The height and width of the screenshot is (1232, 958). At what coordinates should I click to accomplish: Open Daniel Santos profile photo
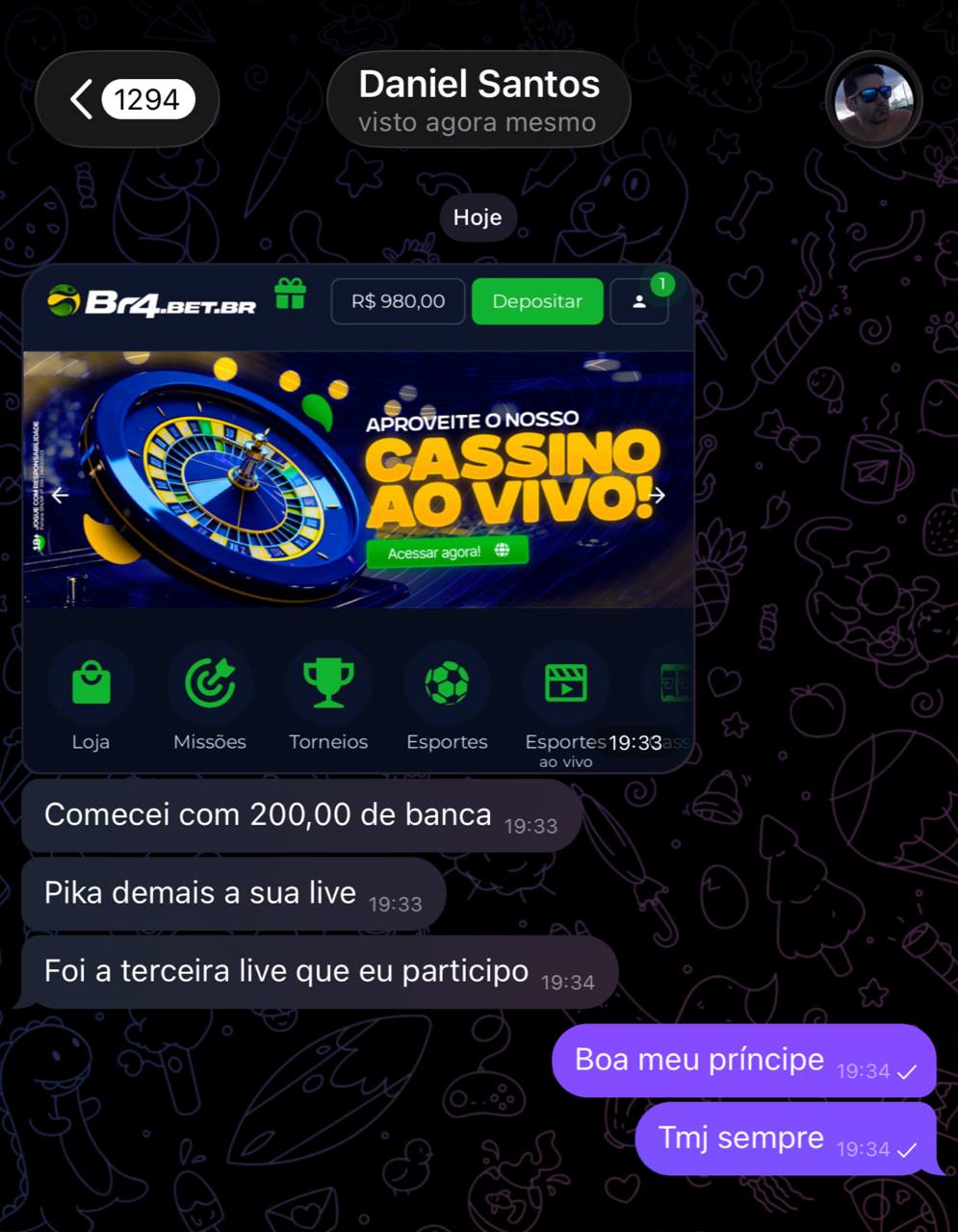[x=873, y=98]
